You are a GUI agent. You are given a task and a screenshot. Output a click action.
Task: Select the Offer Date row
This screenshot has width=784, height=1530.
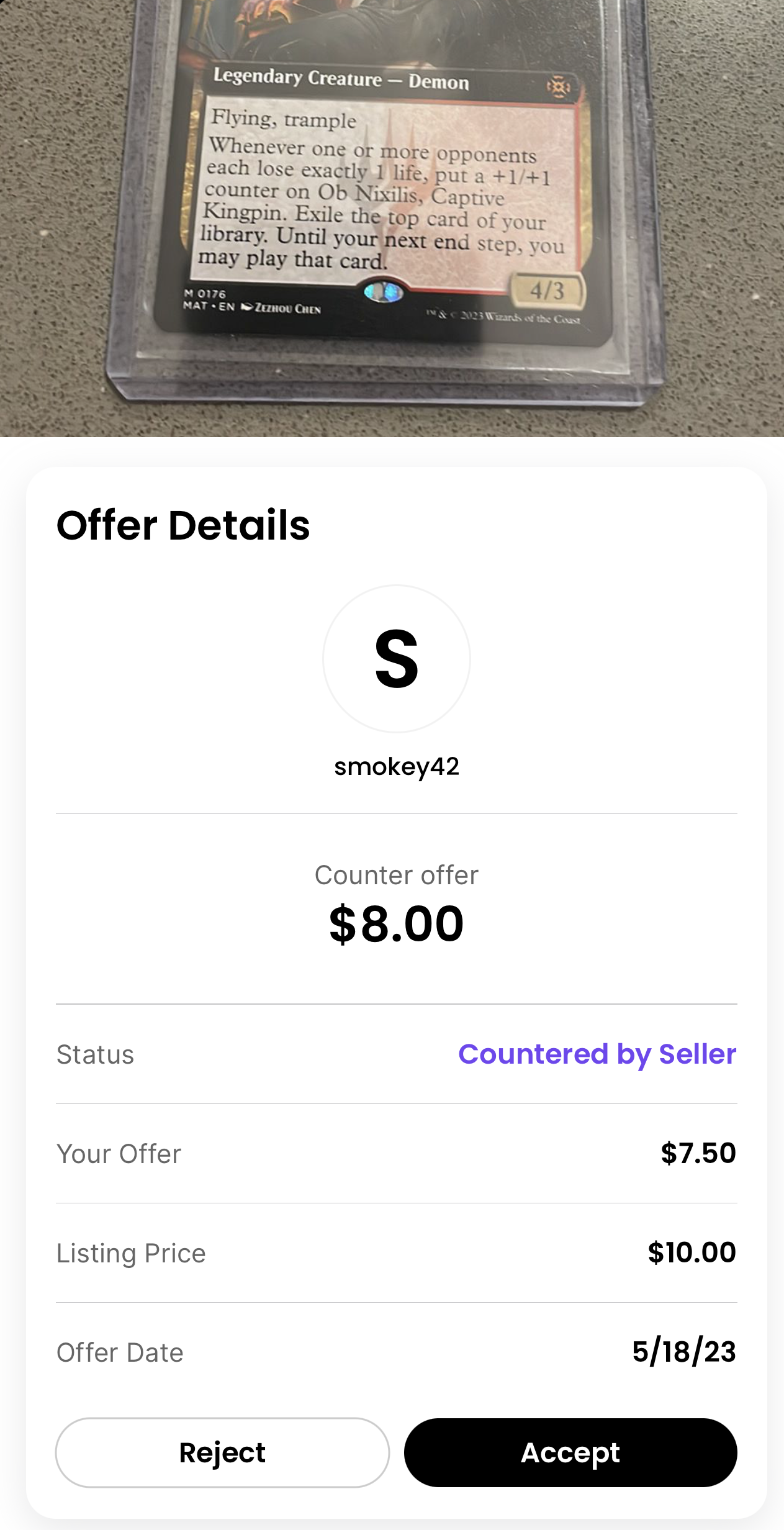[x=397, y=1352]
